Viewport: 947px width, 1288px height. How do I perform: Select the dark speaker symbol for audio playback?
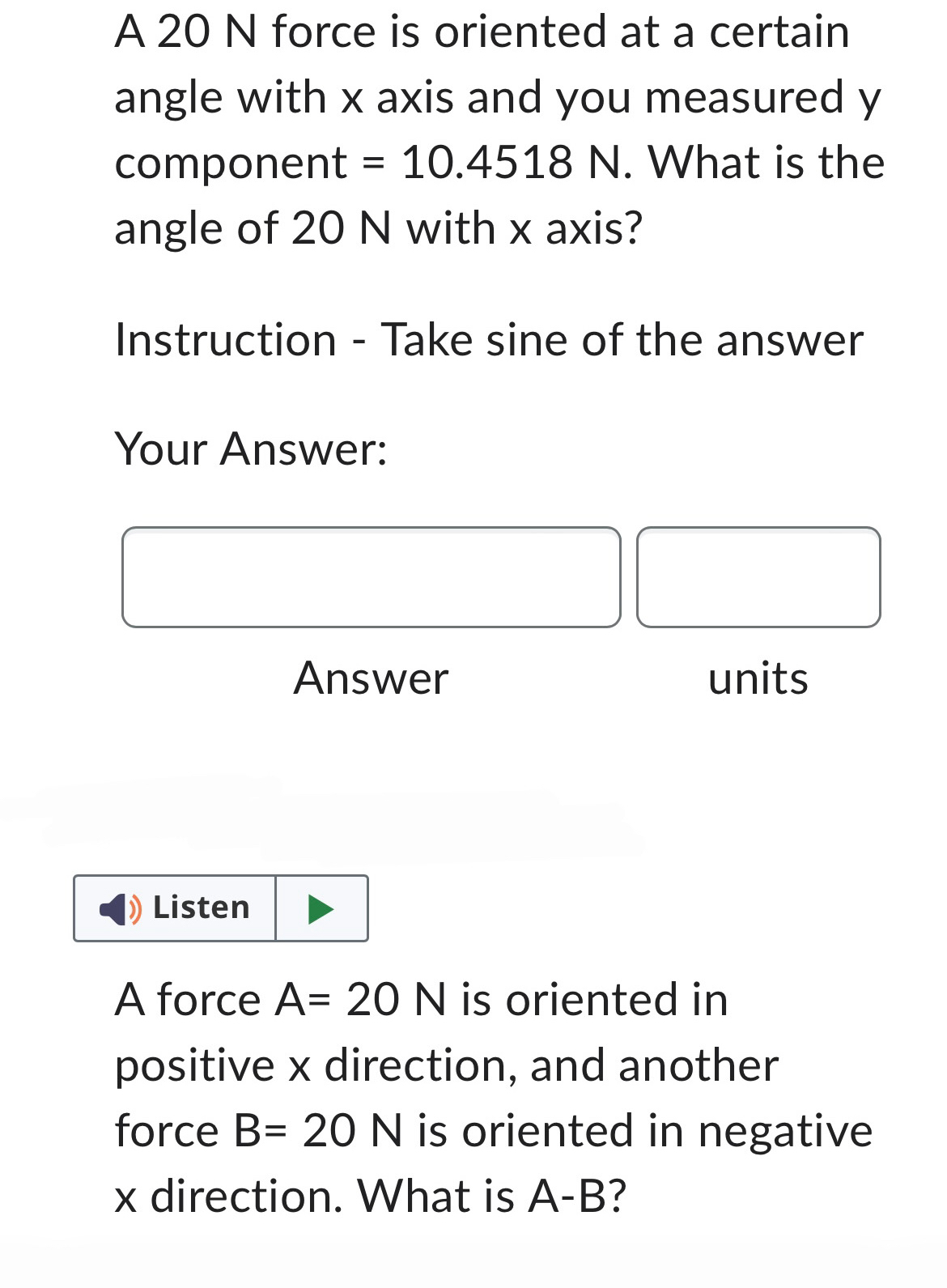coord(113,908)
